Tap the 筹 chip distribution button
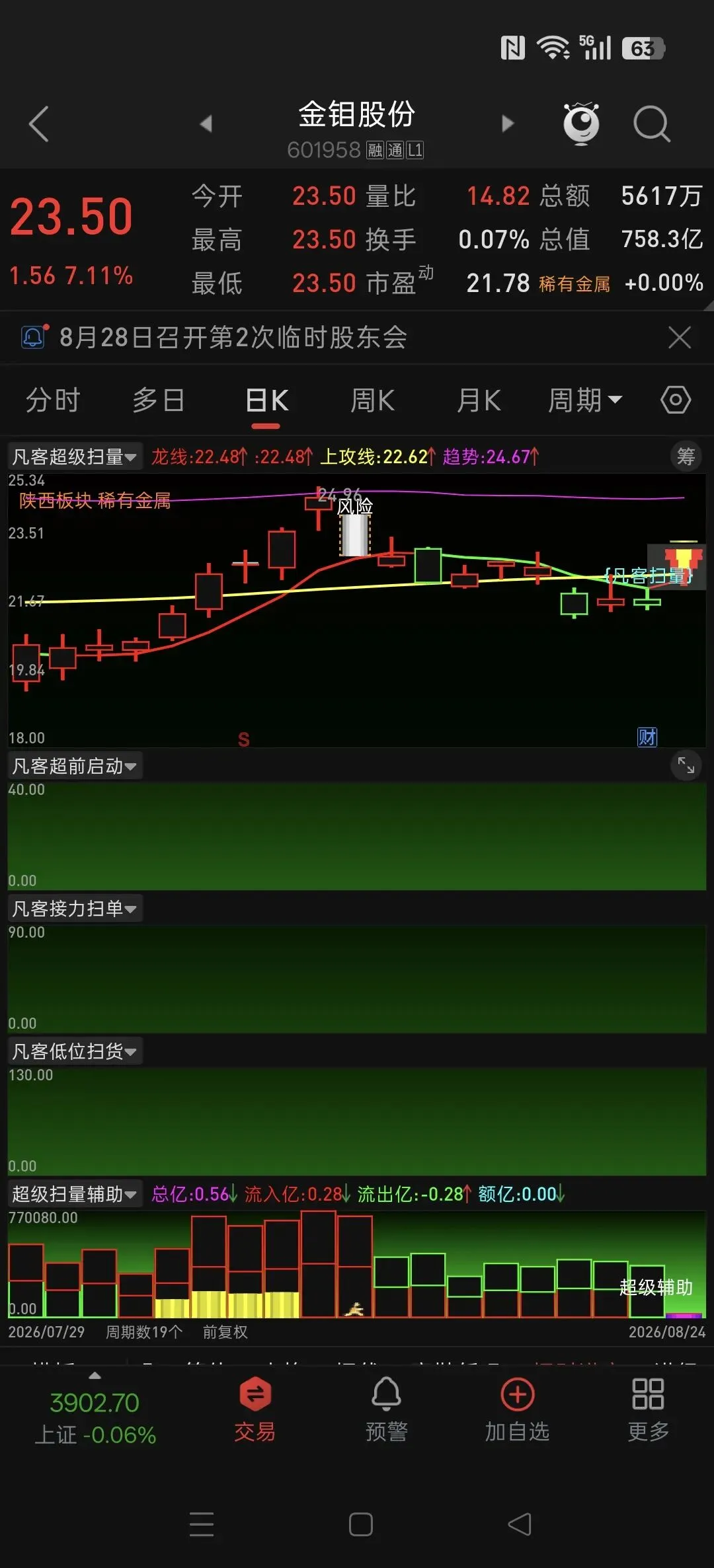 click(686, 456)
